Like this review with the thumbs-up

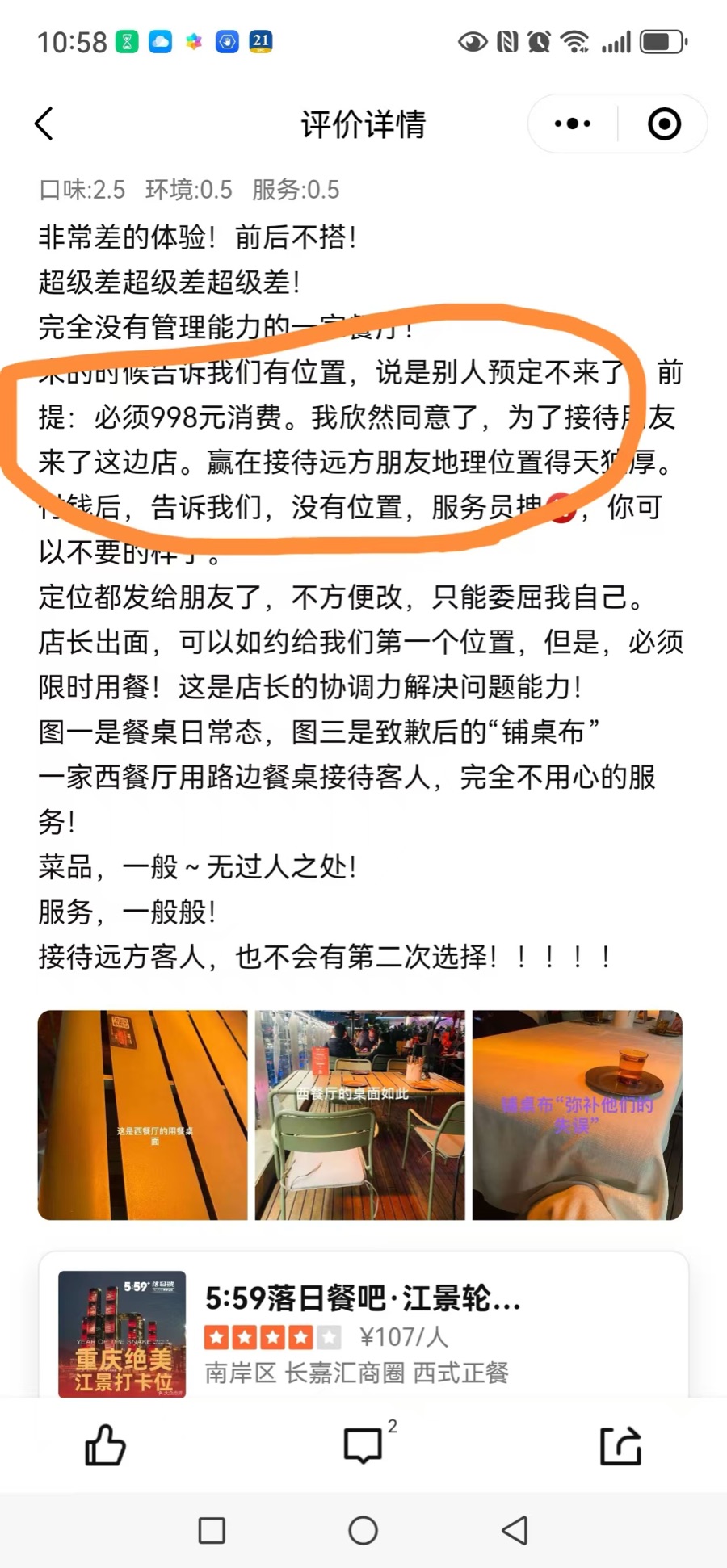(x=106, y=1445)
